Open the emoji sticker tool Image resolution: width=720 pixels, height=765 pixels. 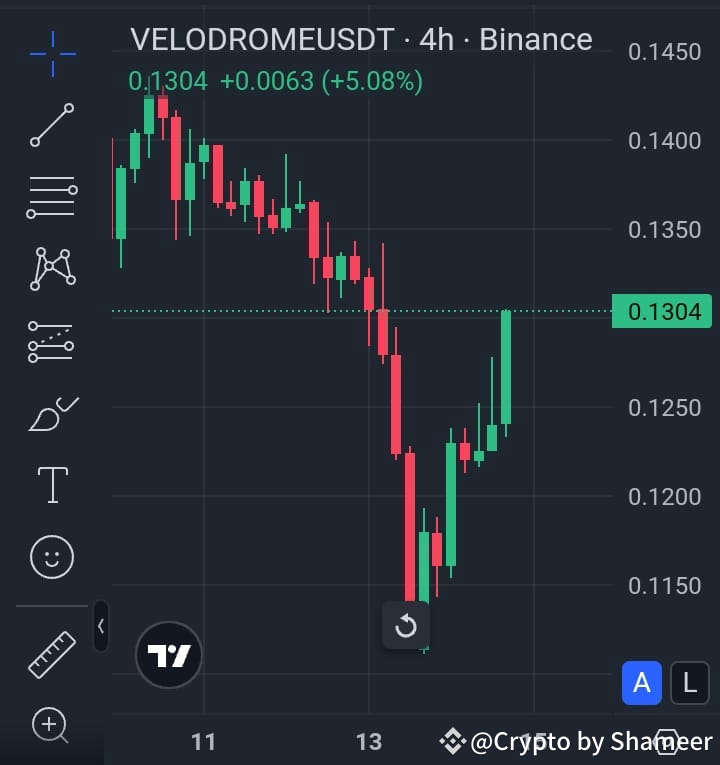(51, 556)
